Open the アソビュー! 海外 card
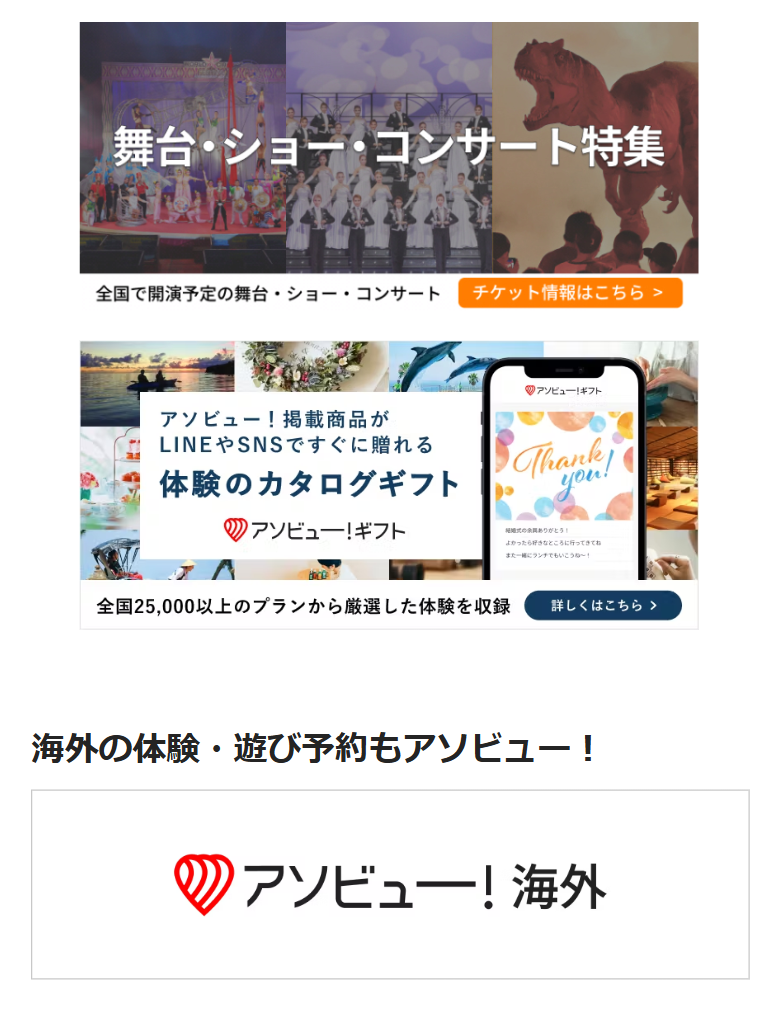This screenshot has width=778, height=1013. tap(390, 884)
